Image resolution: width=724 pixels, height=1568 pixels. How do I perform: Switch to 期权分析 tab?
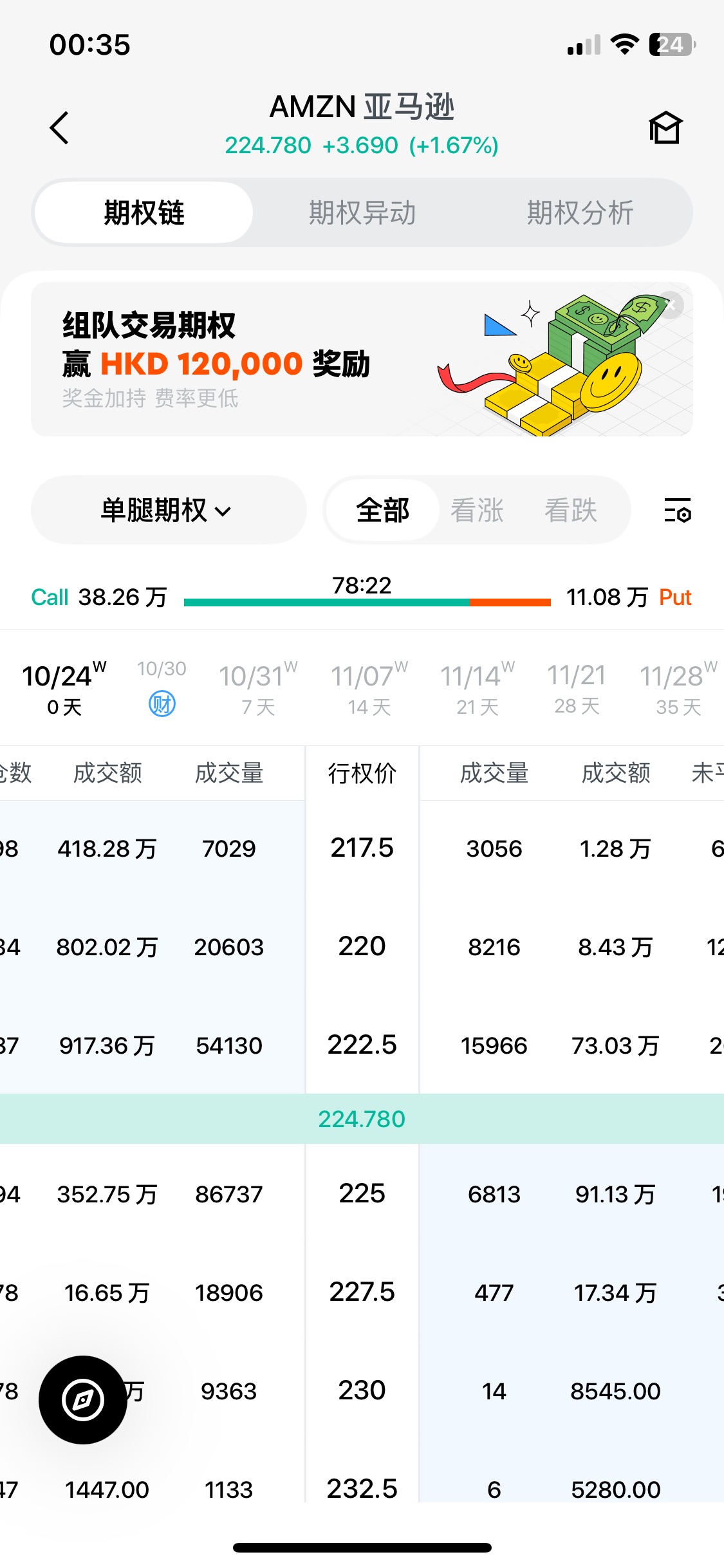580,213
